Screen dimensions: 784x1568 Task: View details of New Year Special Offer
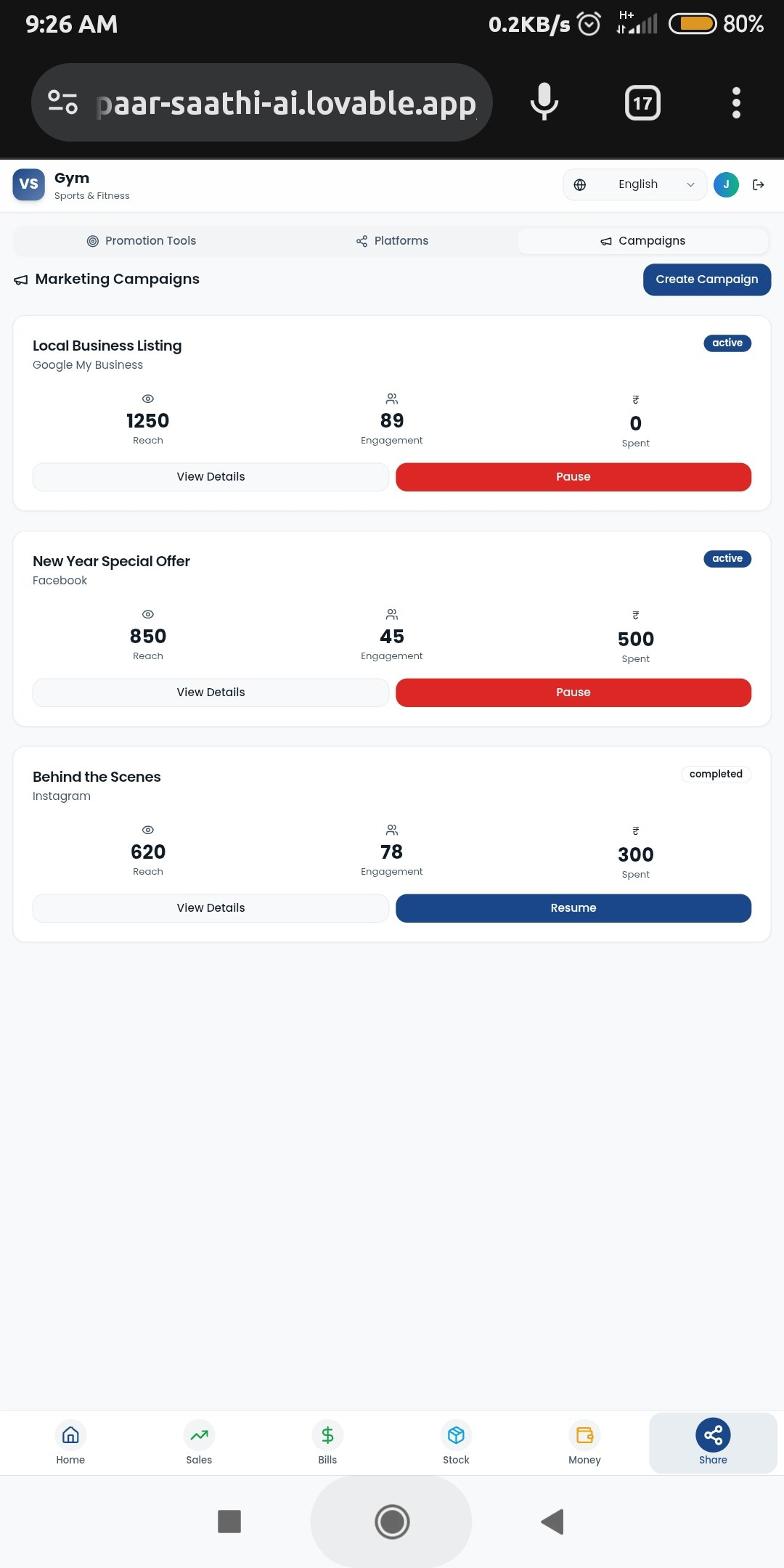[x=211, y=693]
